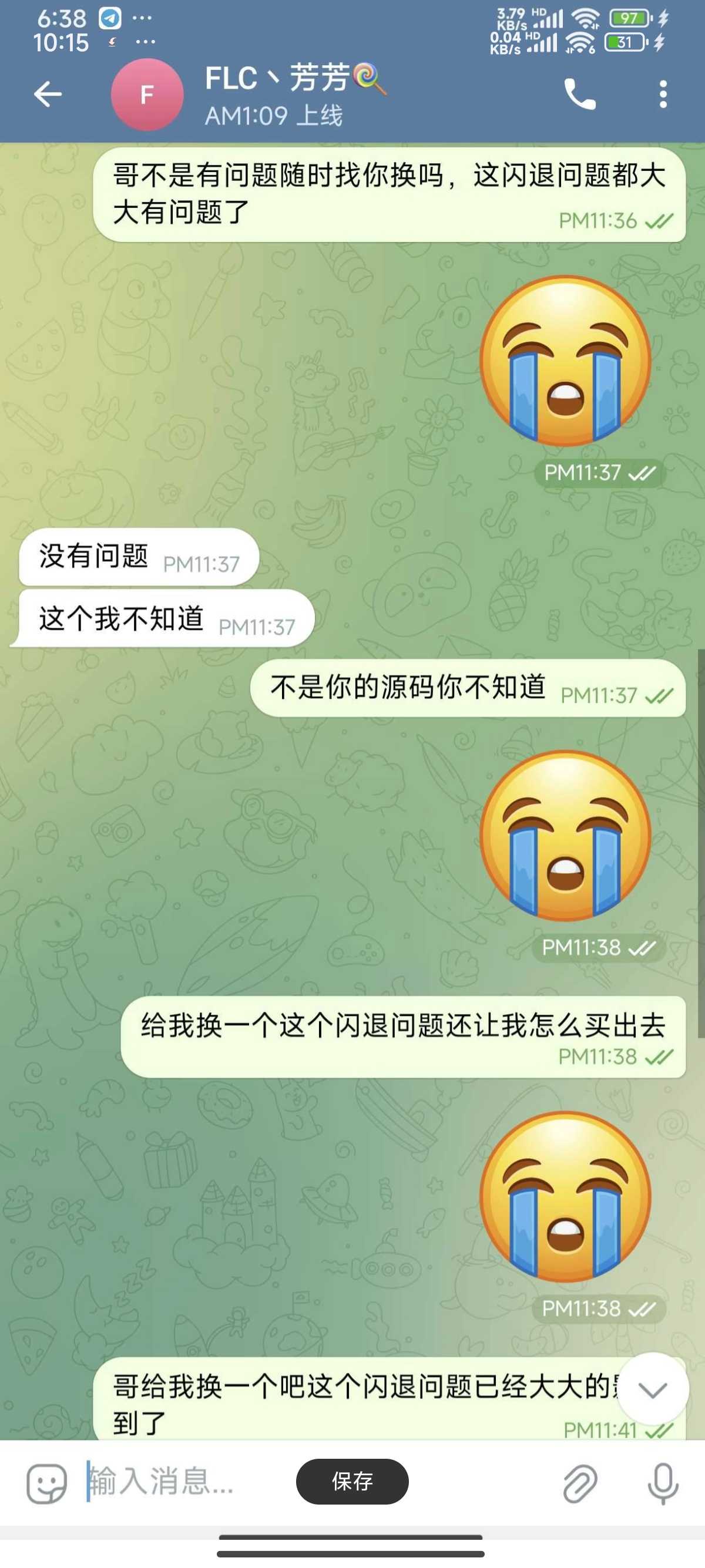
Task: Attach a file with the paperclip
Action: [x=579, y=1483]
